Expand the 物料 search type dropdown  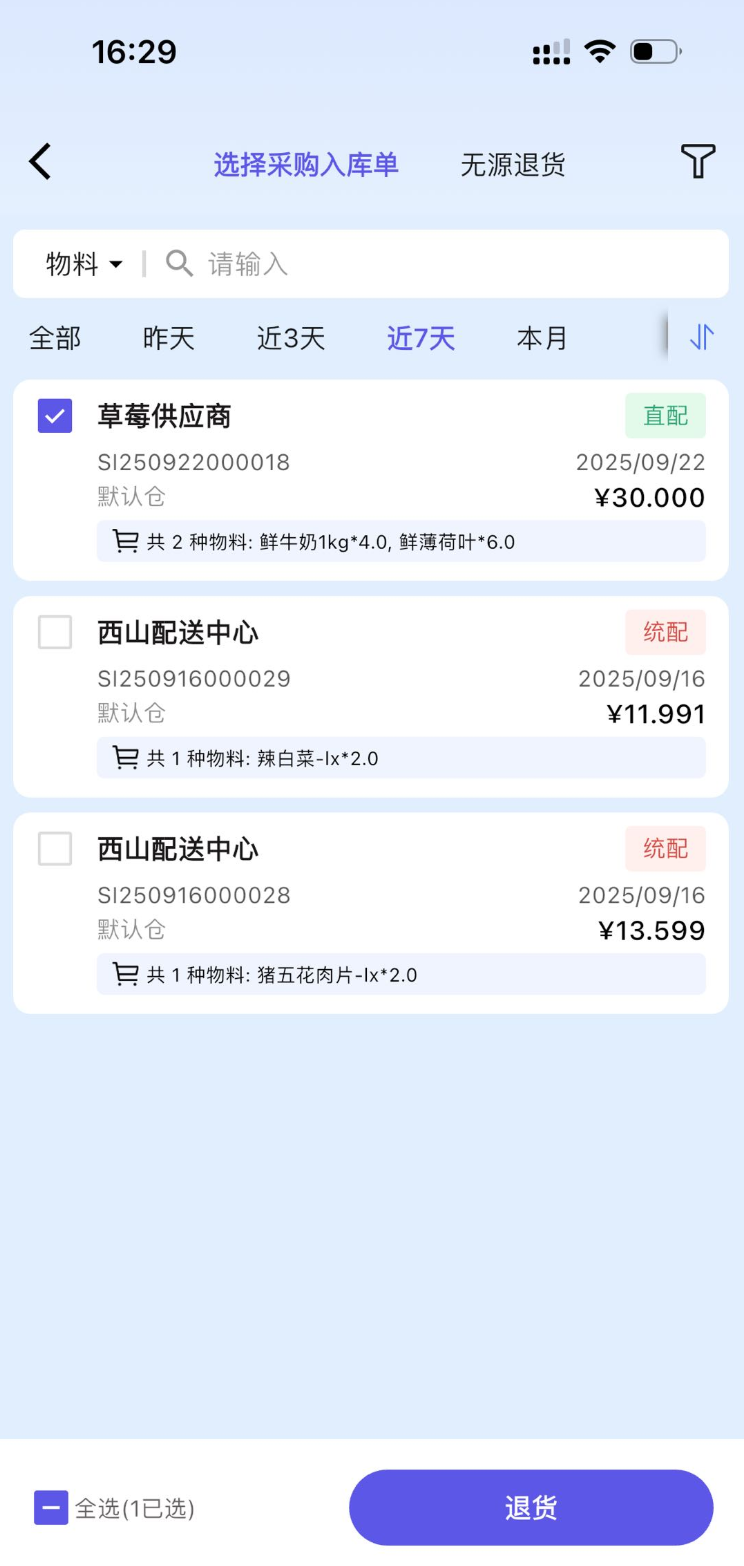[x=84, y=264]
